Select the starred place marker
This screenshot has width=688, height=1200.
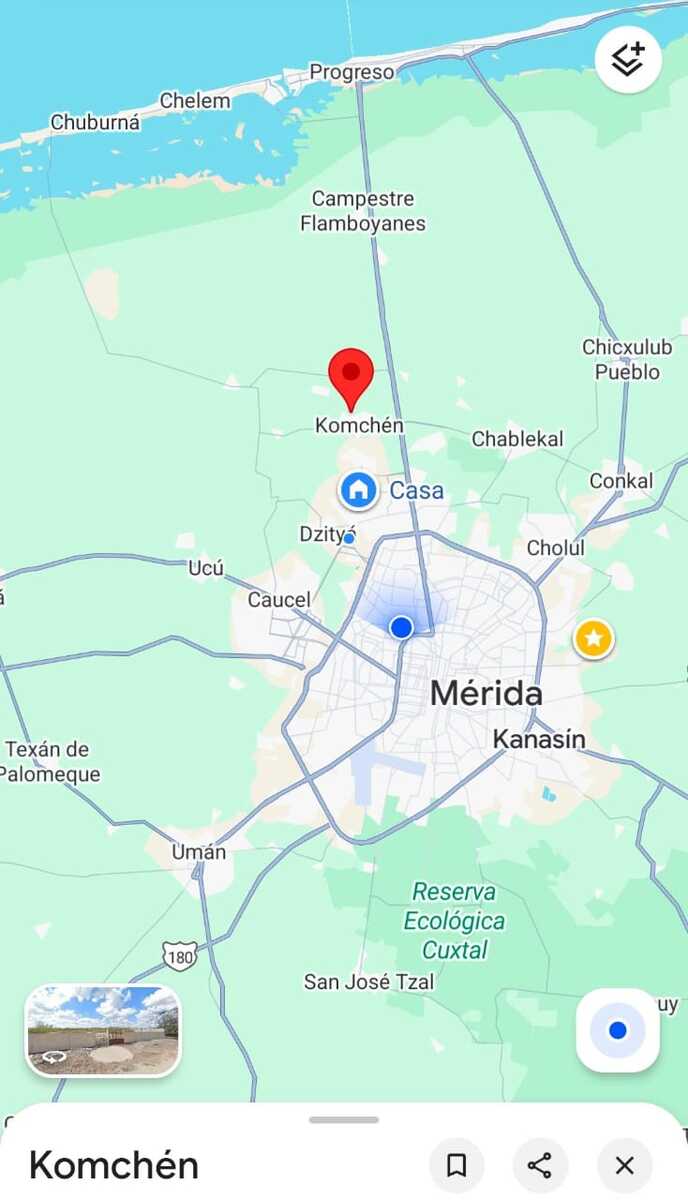point(594,638)
